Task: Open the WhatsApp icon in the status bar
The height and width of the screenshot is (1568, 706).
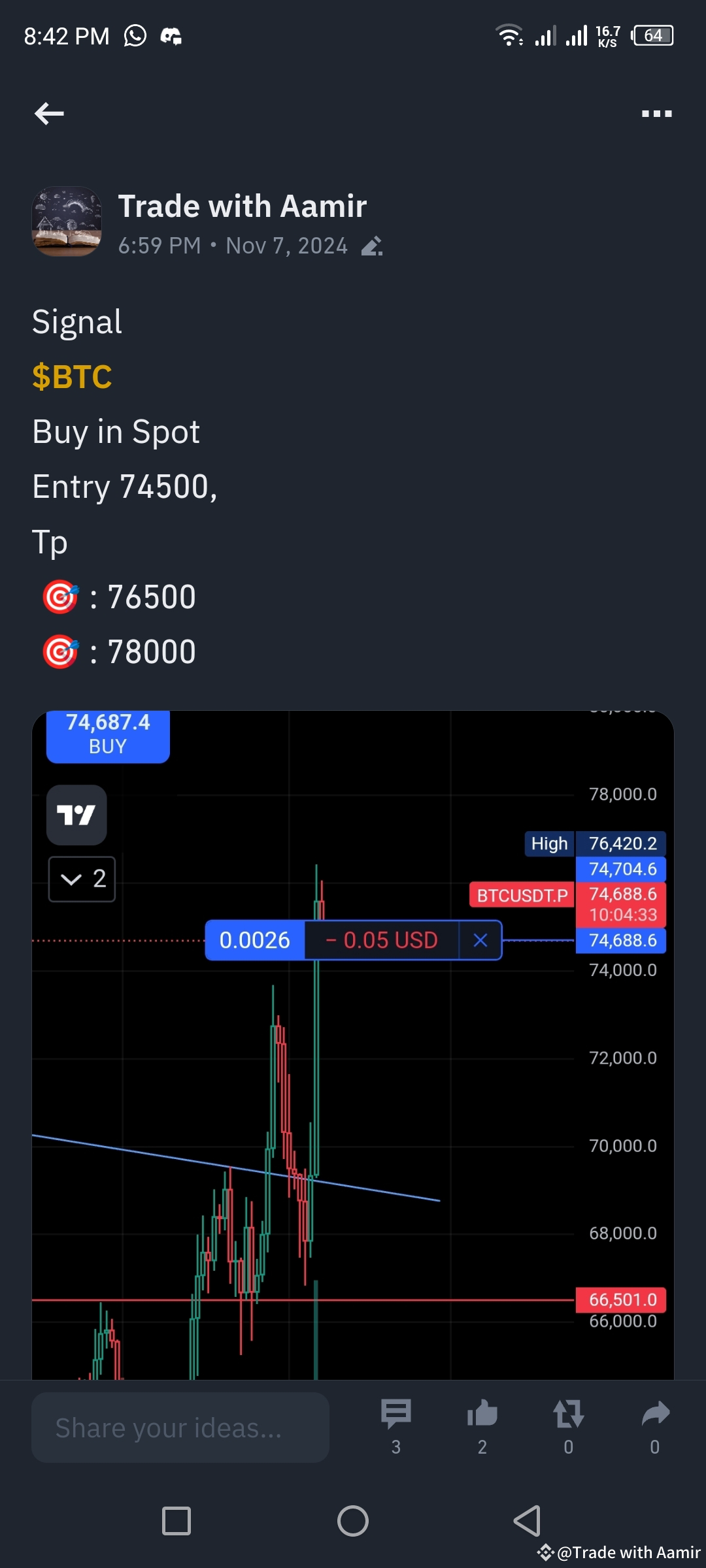Action: coord(135,35)
